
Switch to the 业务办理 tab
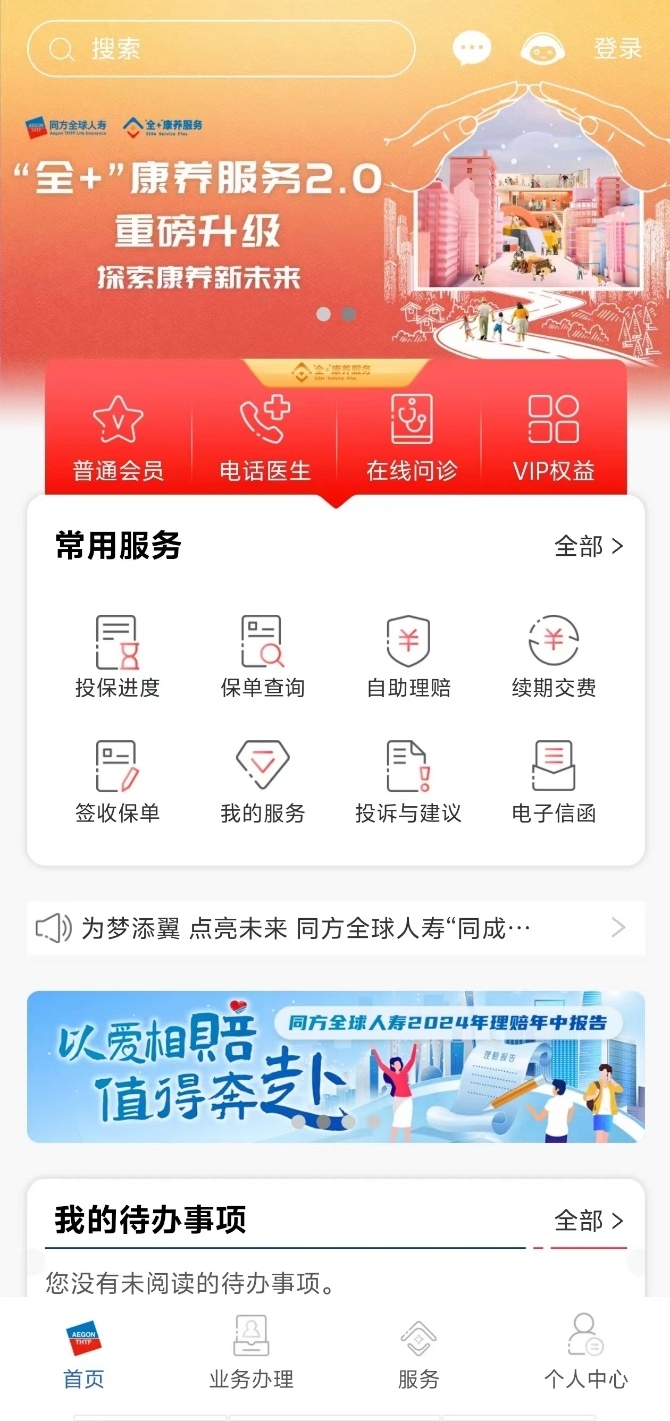point(251,1352)
